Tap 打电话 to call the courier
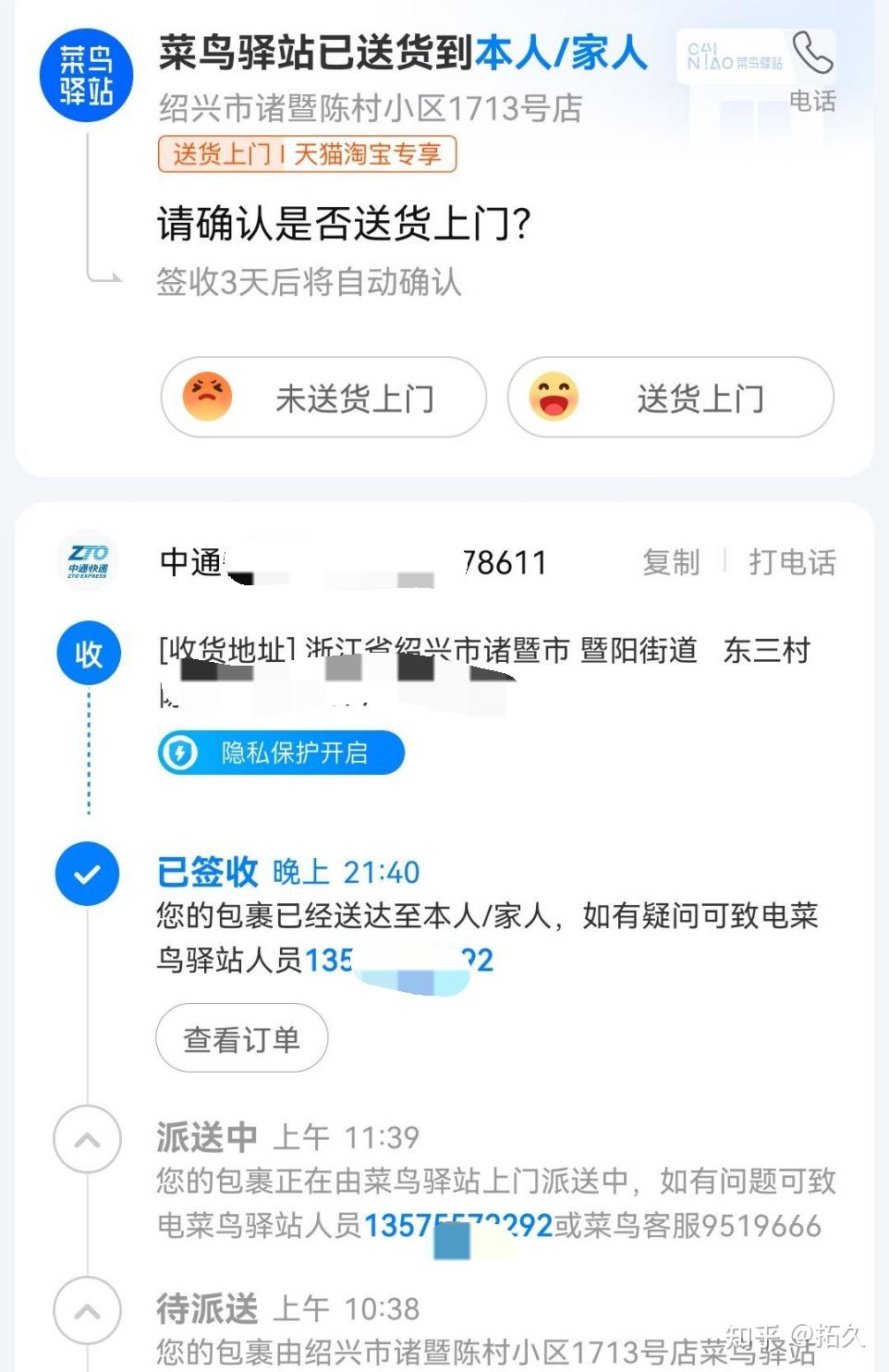 pyautogui.click(x=790, y=562)
